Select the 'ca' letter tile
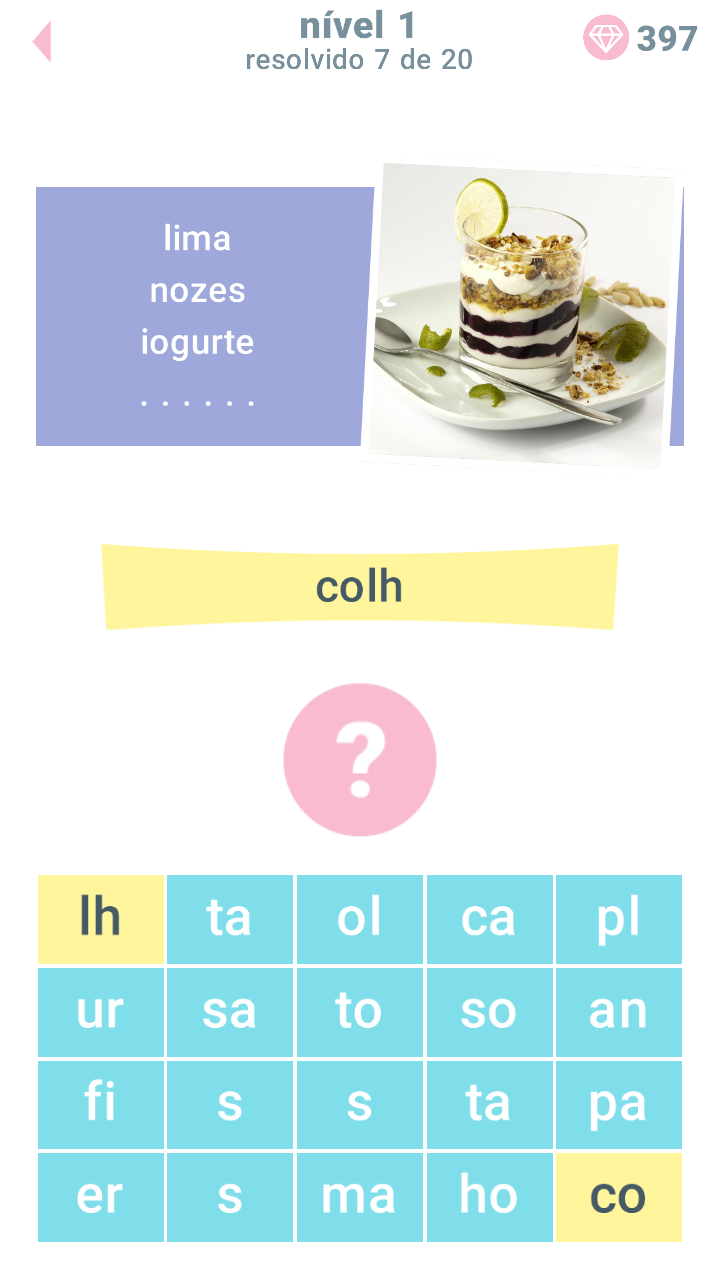Image resolution: width=720 pixels, height=1280 pixels. pos(489,919)
